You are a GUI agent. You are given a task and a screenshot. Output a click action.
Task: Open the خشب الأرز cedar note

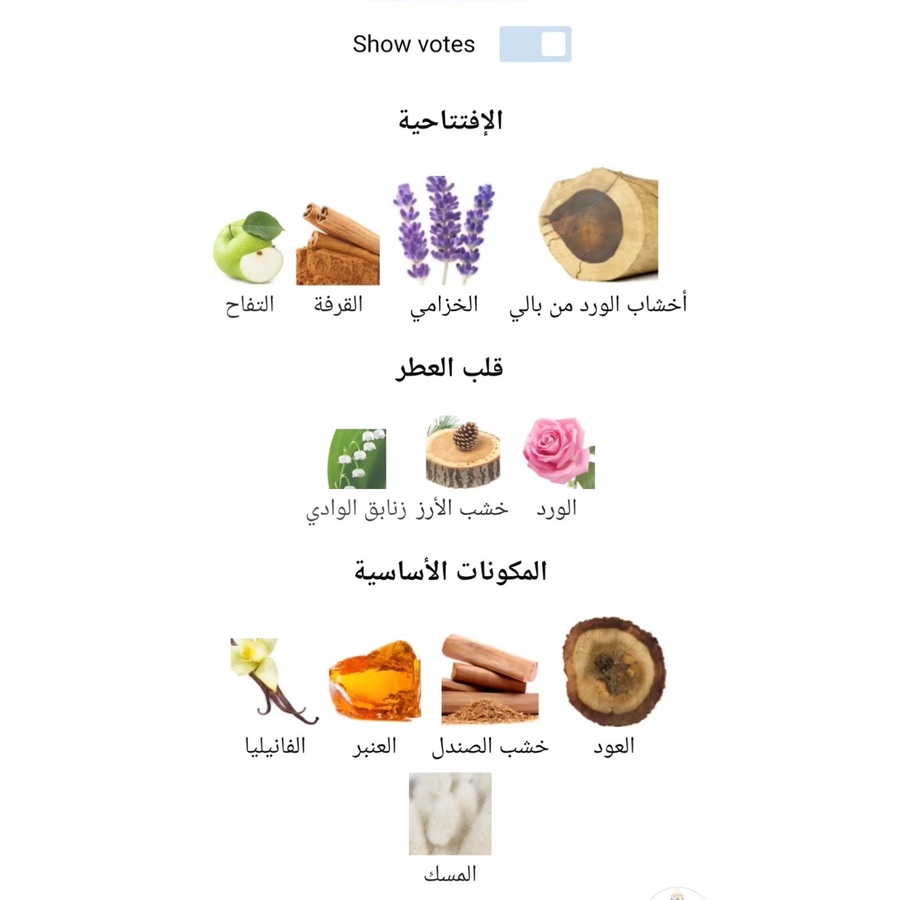pyautogui.click(x=462, y=454)
